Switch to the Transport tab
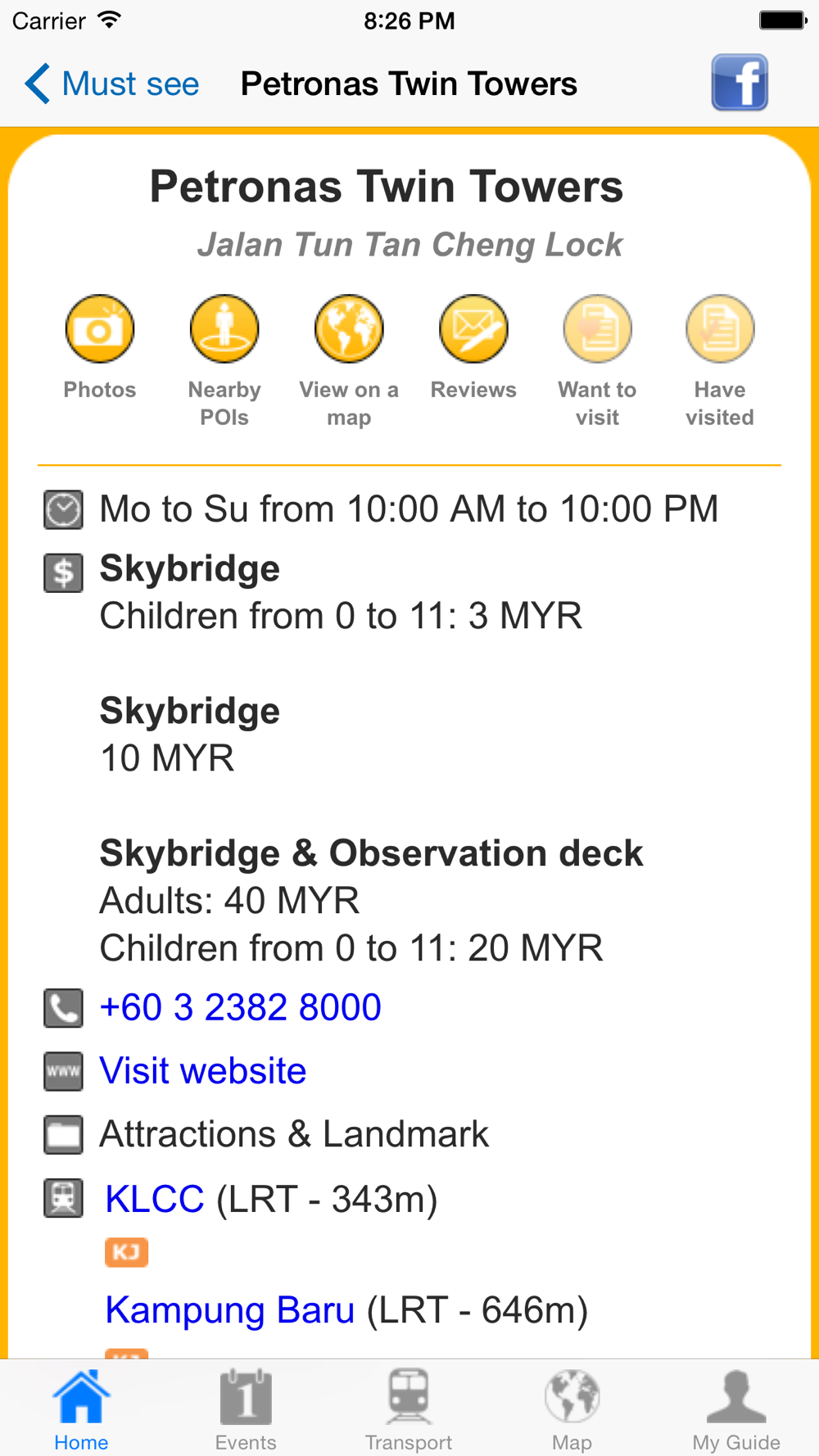The height and width of the screenshot is (1456, 819). pos(409,1409)
